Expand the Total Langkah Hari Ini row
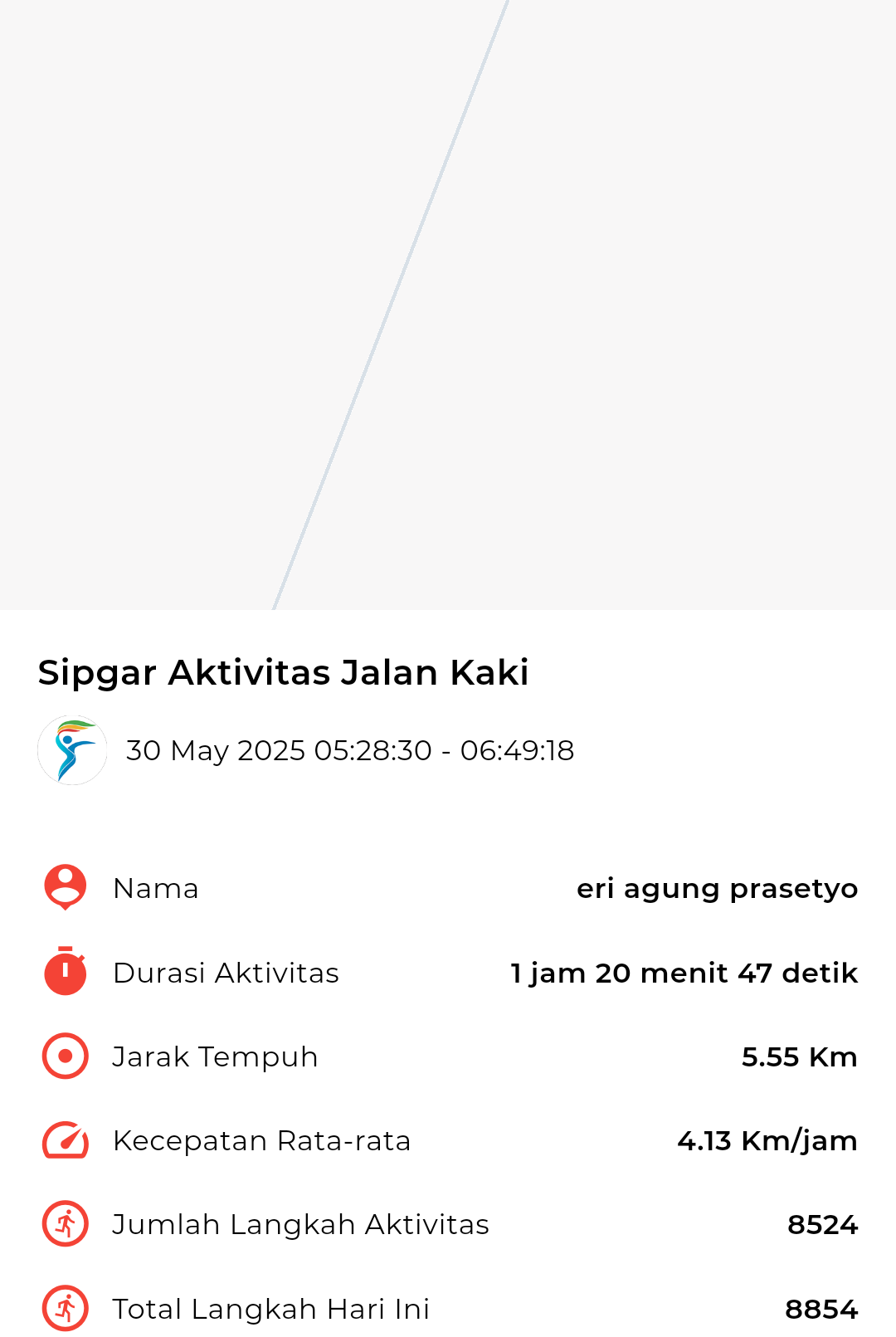This screenshot has height=1337, width=896. click(448, 1307)
